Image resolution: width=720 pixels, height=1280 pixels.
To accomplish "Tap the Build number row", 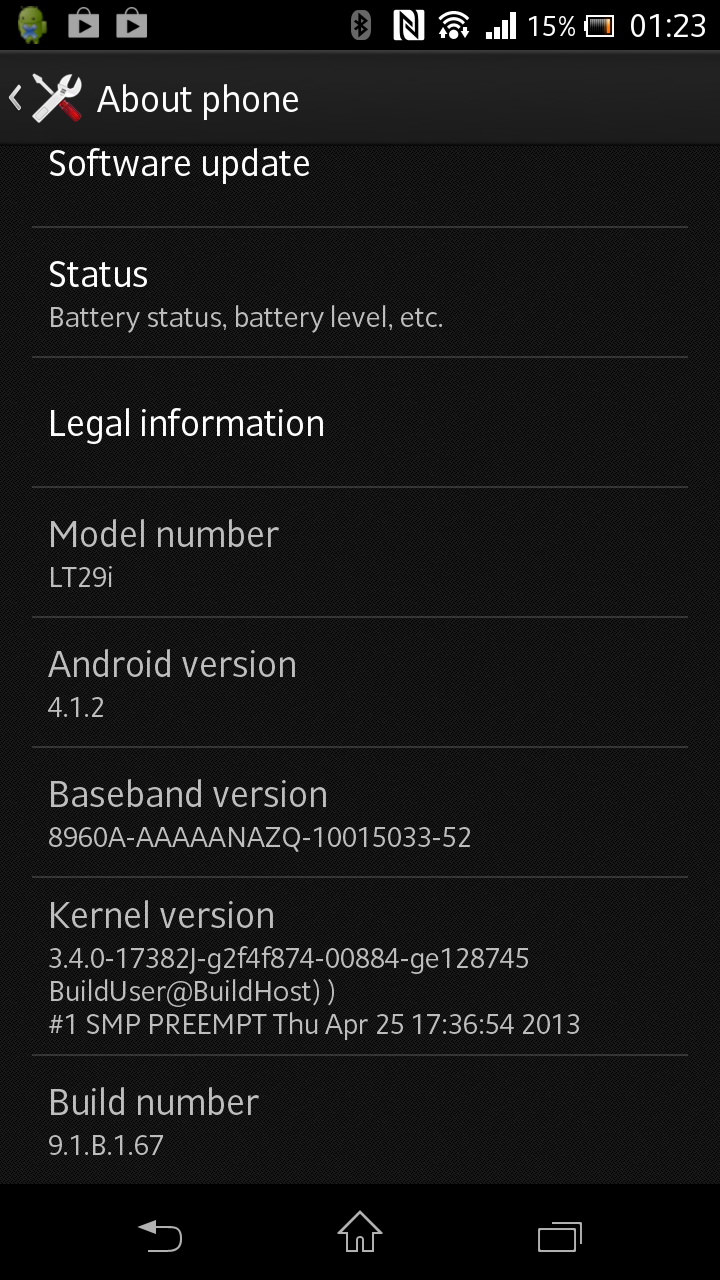I will pos(360,1120).
